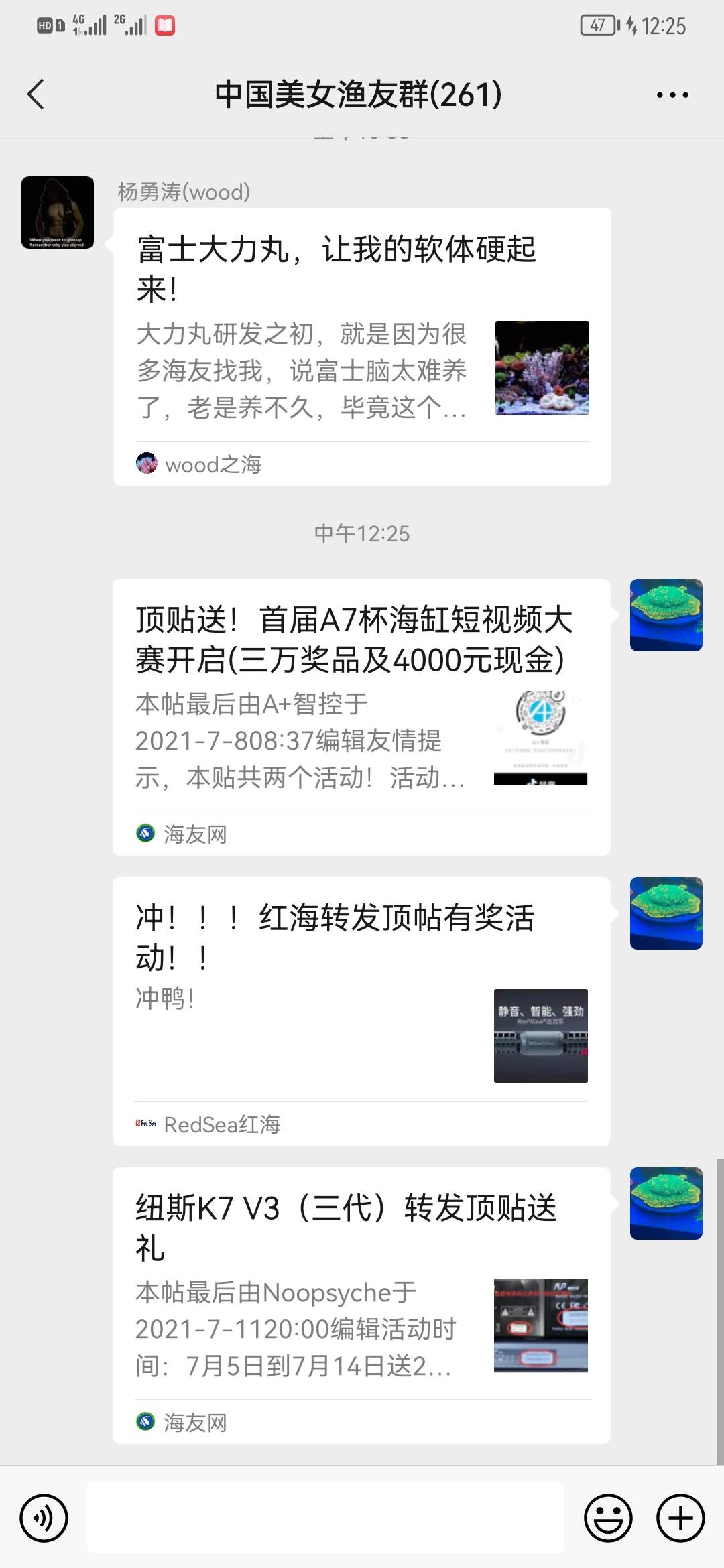The image size is (724, 1568).
Task: Tap the message text field
Action: pyautogui.click(x=326, y=1518)
